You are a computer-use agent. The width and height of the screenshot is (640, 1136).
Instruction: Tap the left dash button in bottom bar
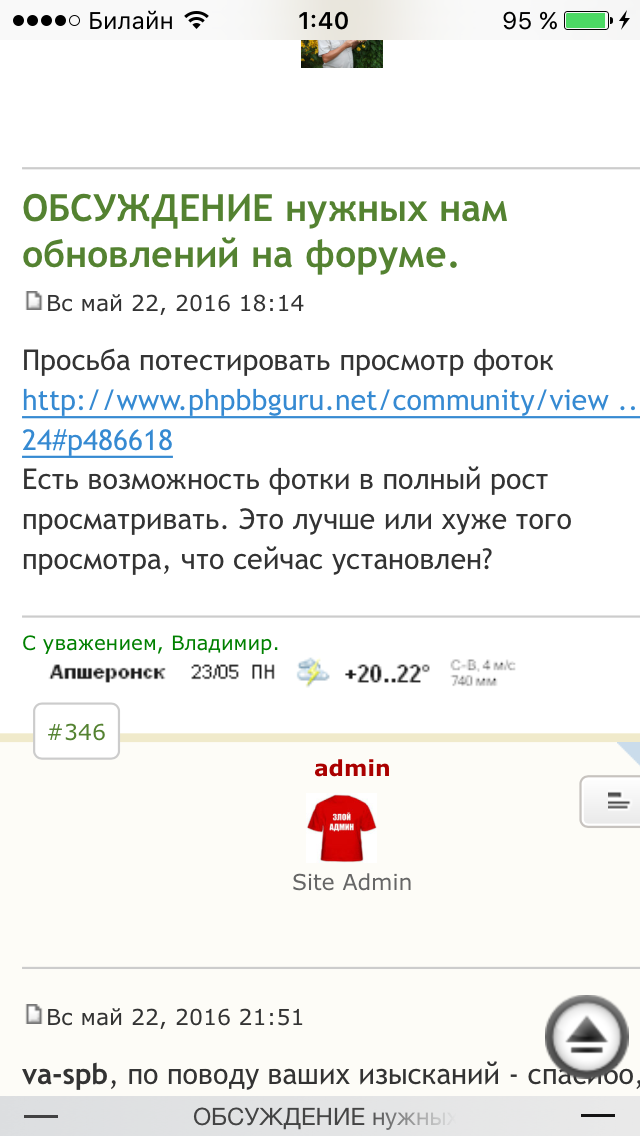(41, 1116)
